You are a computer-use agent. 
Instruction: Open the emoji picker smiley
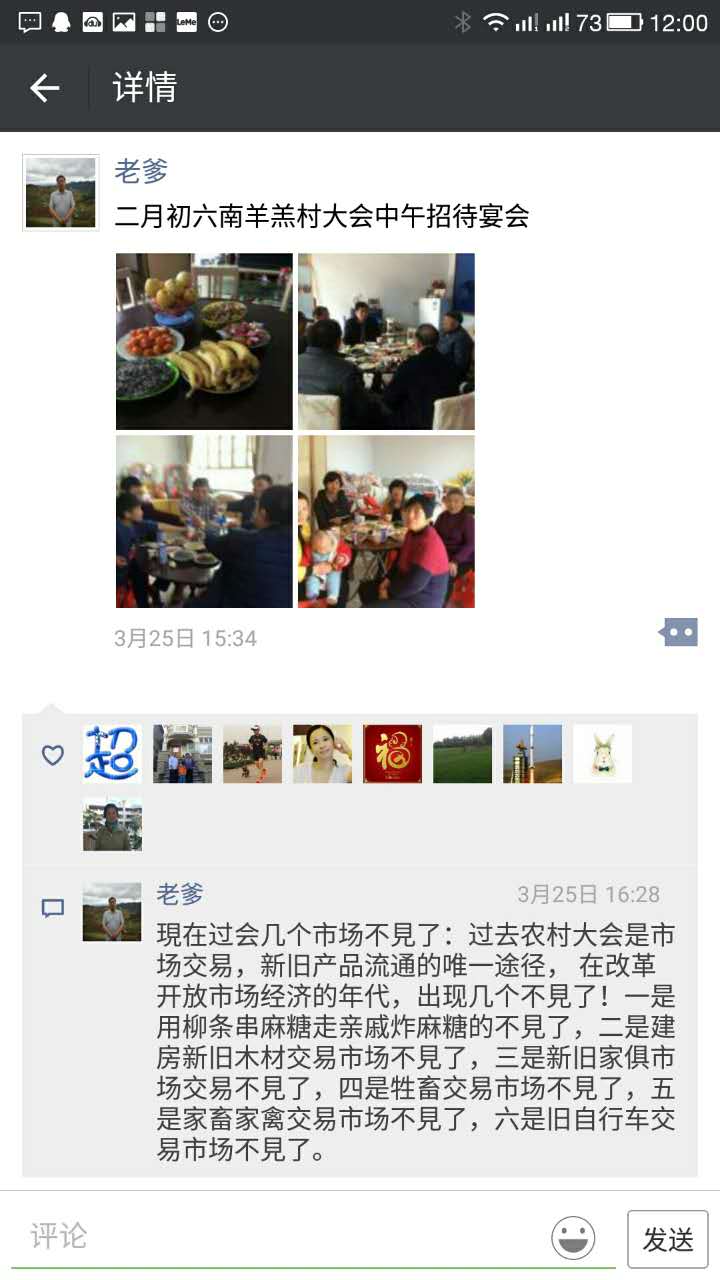[573, 1238]
